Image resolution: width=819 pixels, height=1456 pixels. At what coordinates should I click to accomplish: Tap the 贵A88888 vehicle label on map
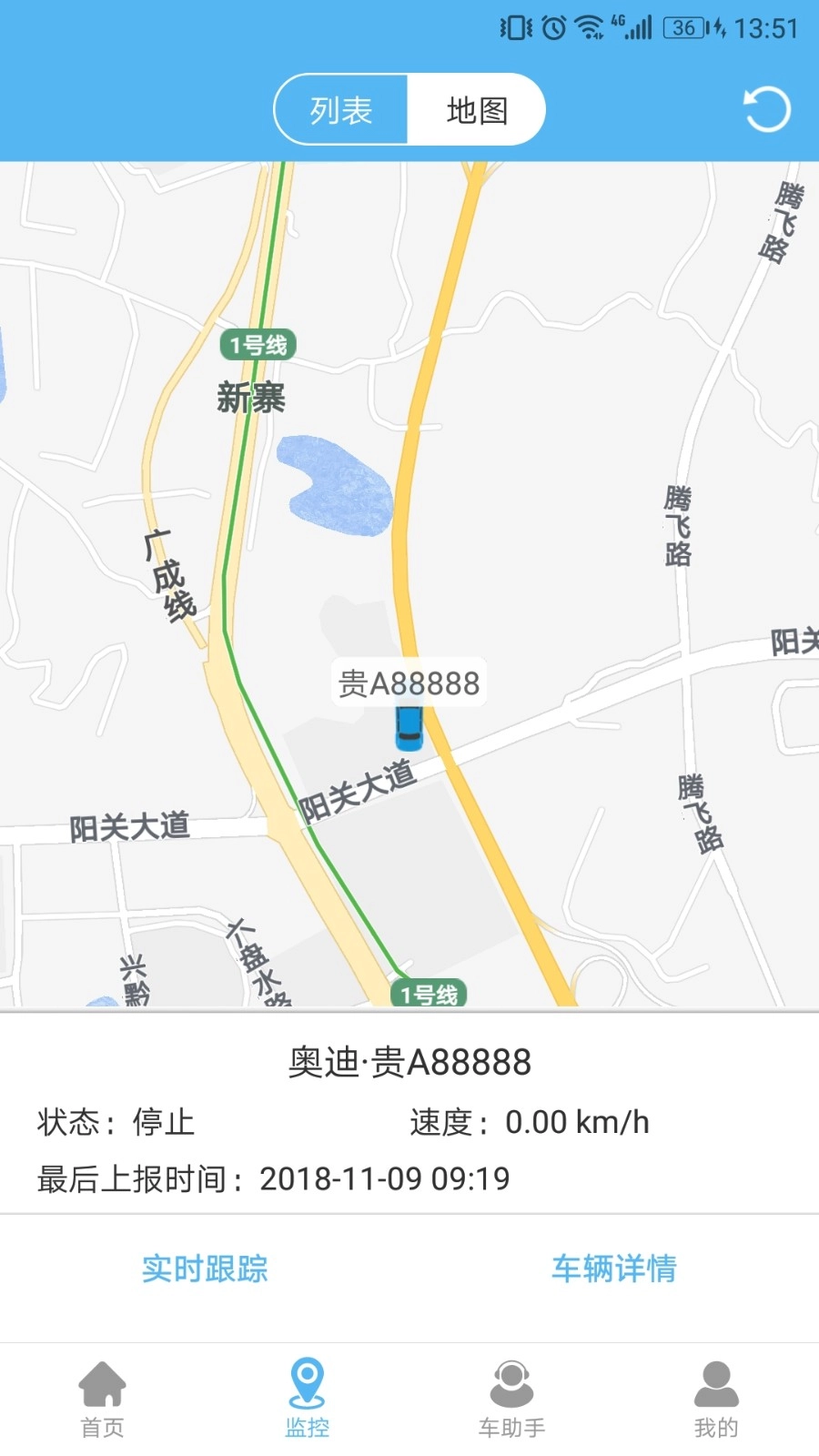click(x=409, y=682)
